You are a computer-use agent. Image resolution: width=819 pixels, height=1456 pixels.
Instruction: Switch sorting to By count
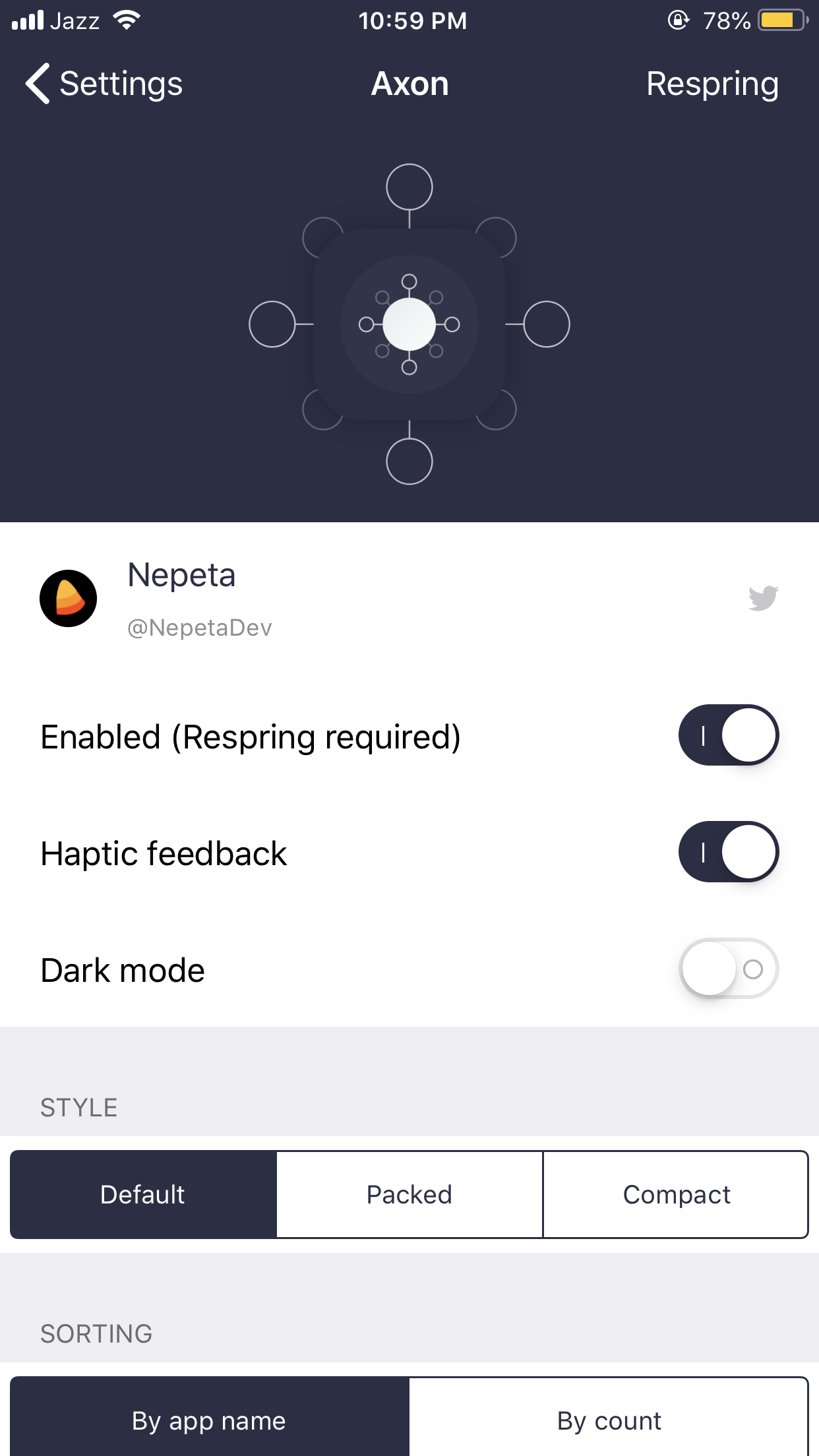point(609,1420)
